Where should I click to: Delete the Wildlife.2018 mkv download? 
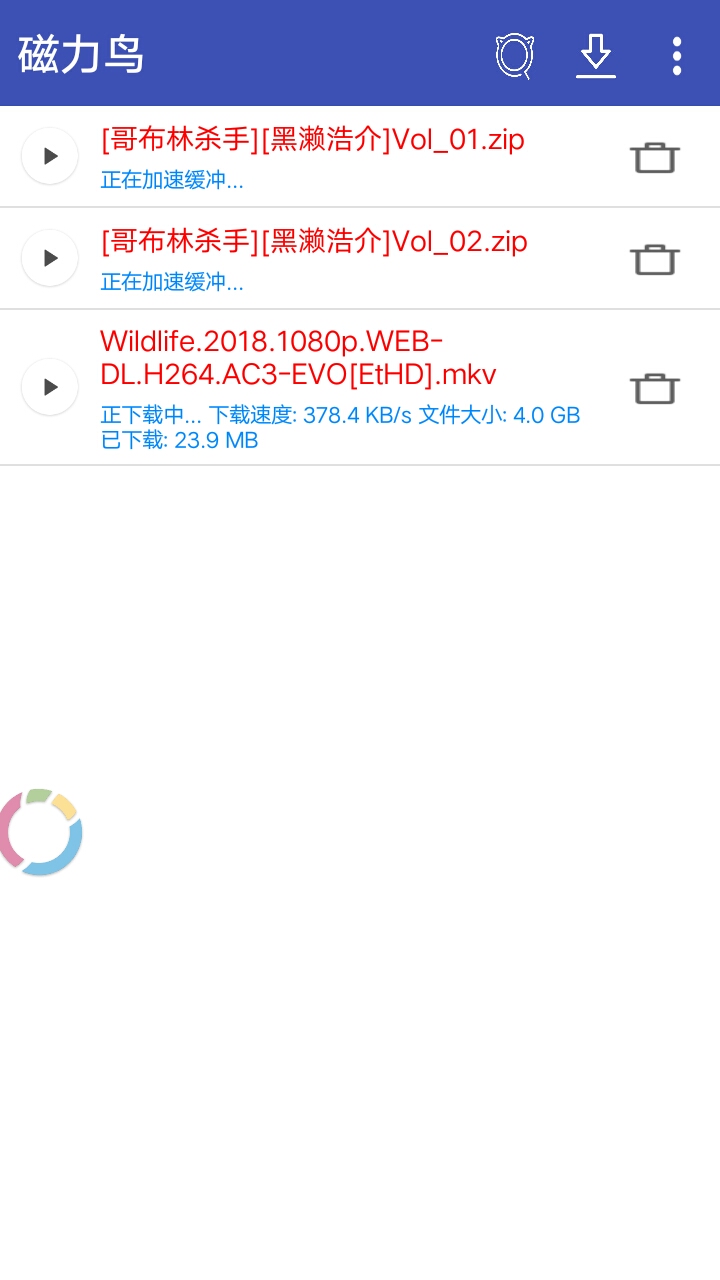(655, 388)
